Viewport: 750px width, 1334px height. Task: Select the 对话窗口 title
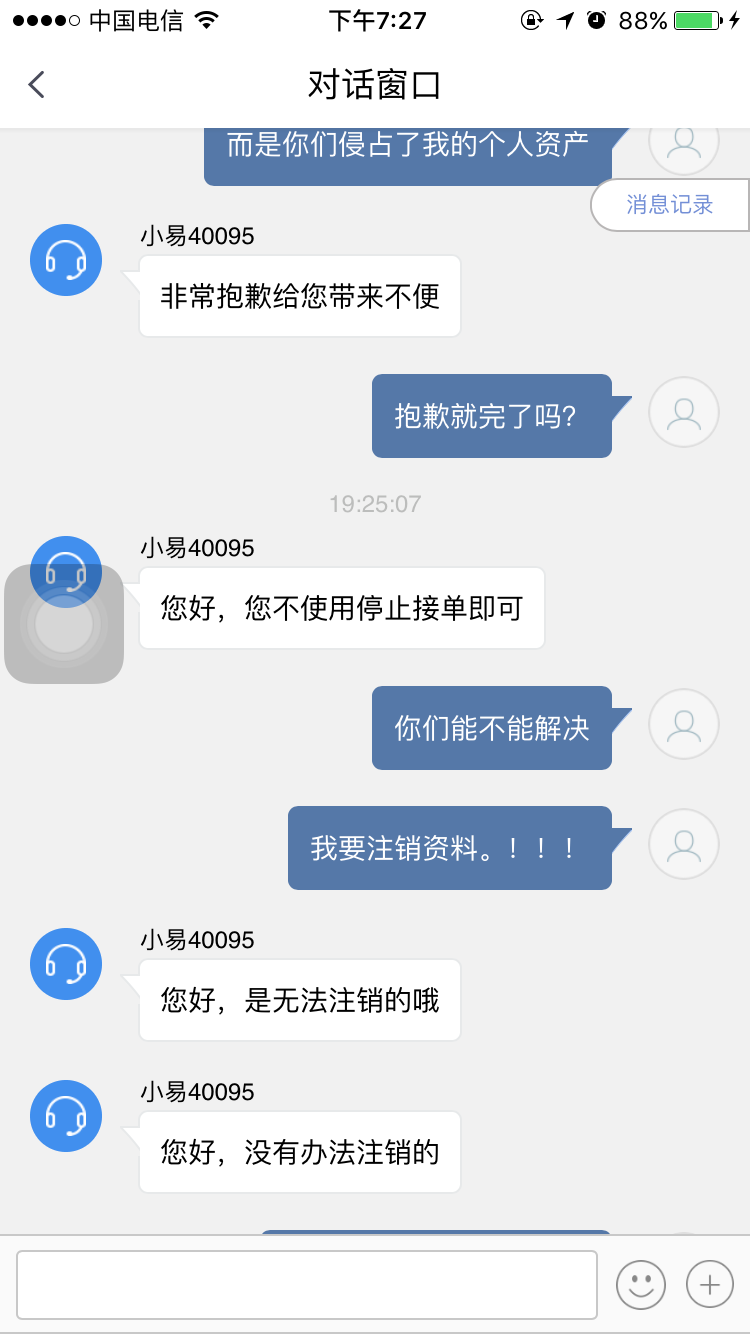coord(375,84)
